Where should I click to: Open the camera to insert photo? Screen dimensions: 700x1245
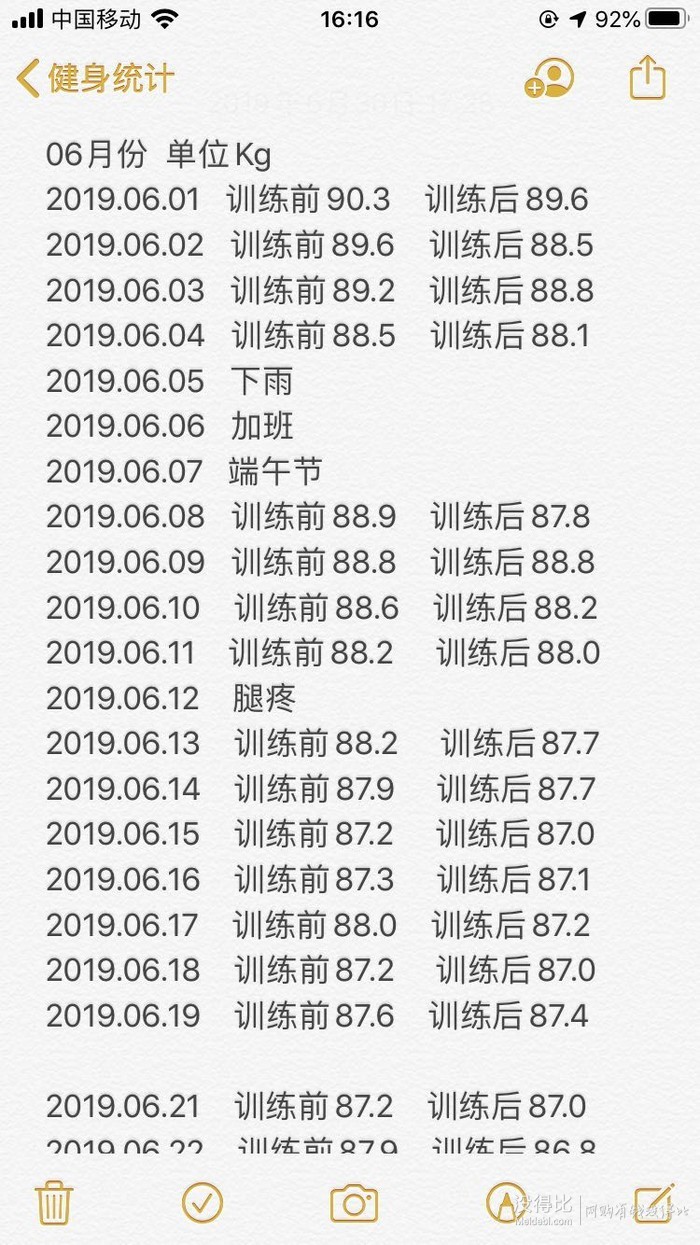354,1203
